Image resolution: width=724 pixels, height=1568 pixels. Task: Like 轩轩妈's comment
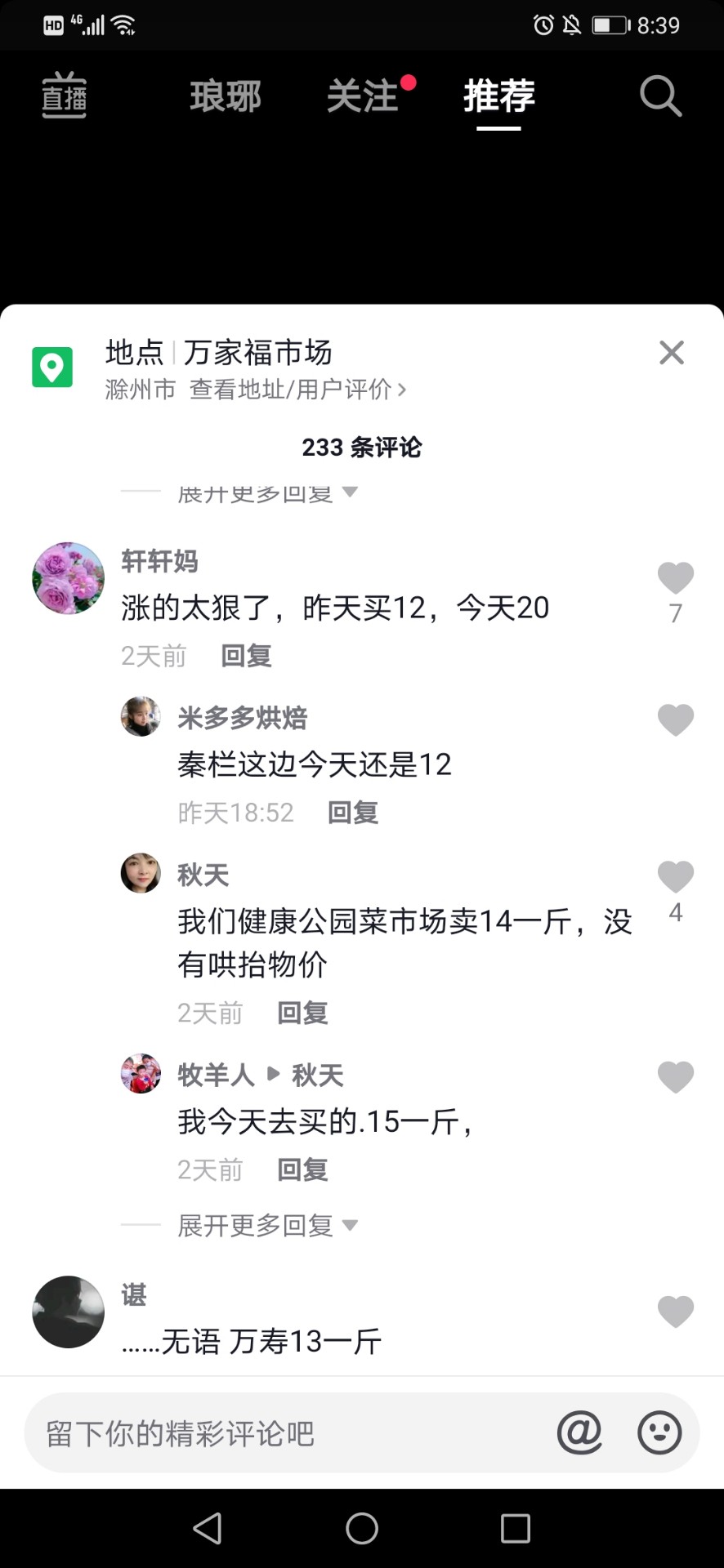(x=675, y=579)
